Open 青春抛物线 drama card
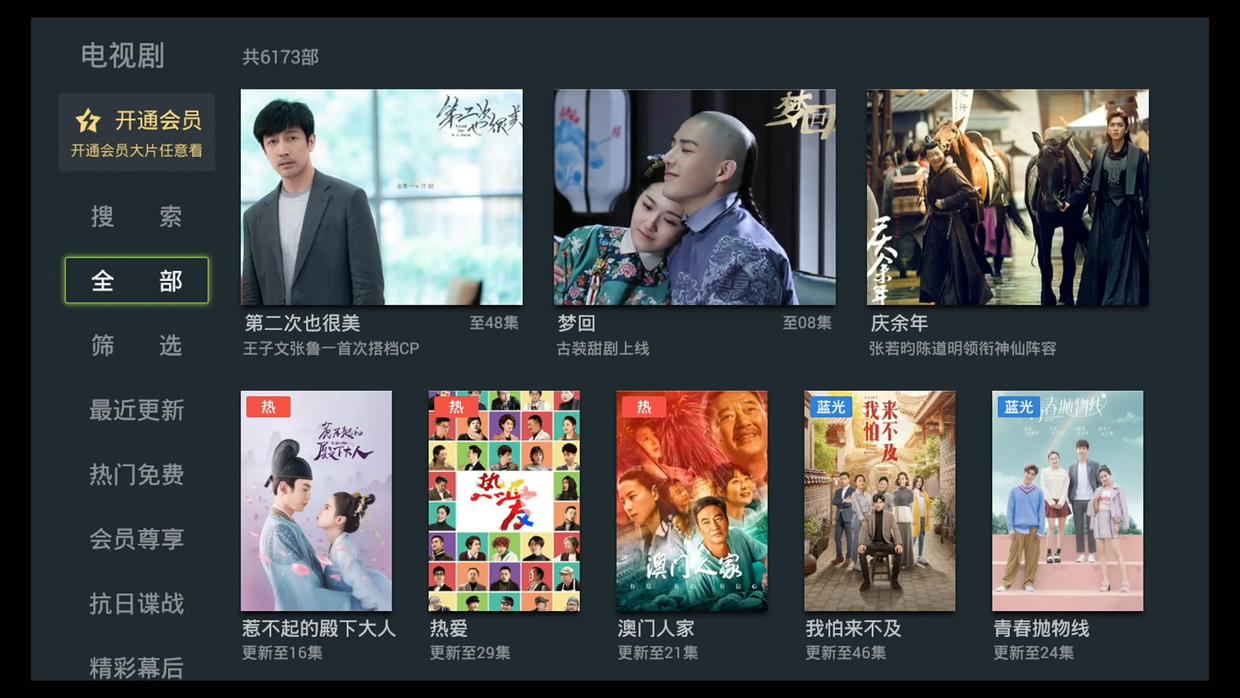The image size is (1240, 698). pos(1067,501)
